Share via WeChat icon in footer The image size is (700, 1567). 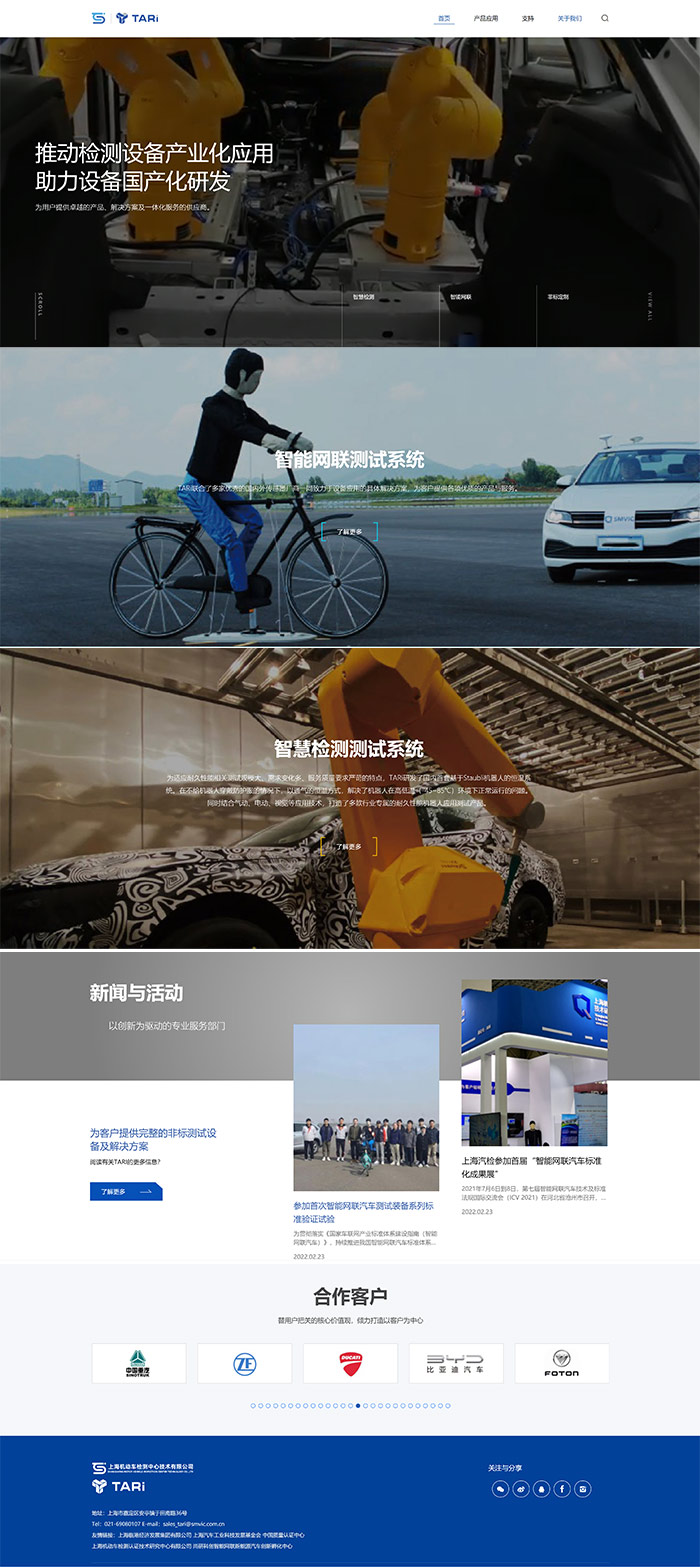[x=500, y=1489]
